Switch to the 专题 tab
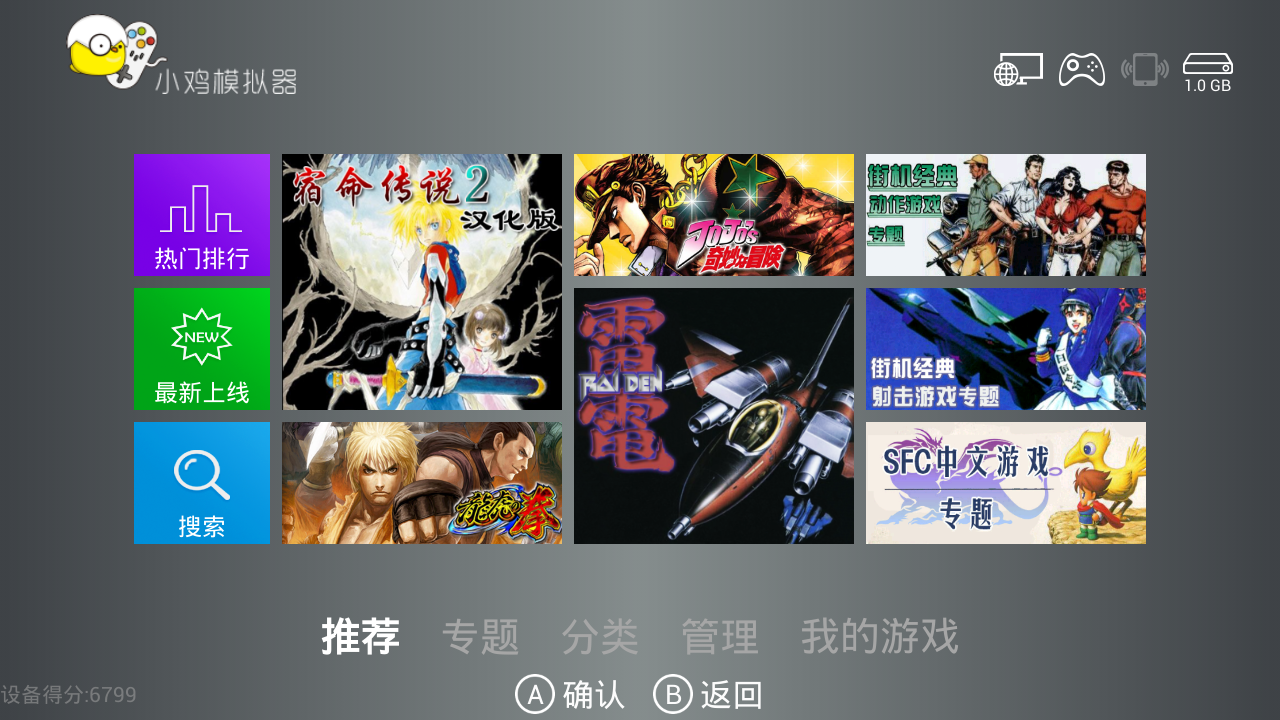The height and width of the screenshot is (720, 1280). tap(481, 637)
